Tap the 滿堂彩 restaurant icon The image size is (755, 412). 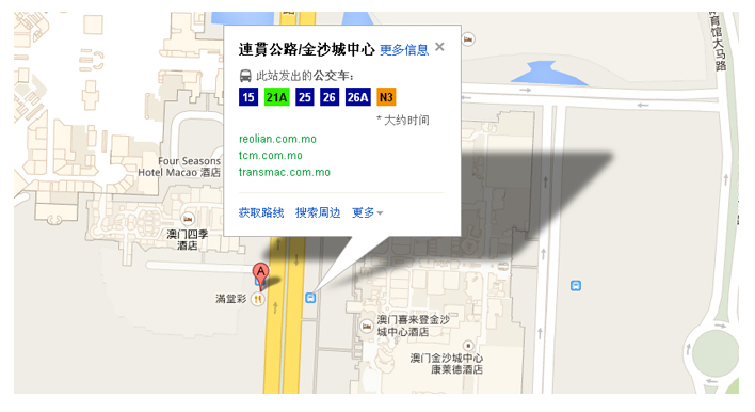click(258, 297)
